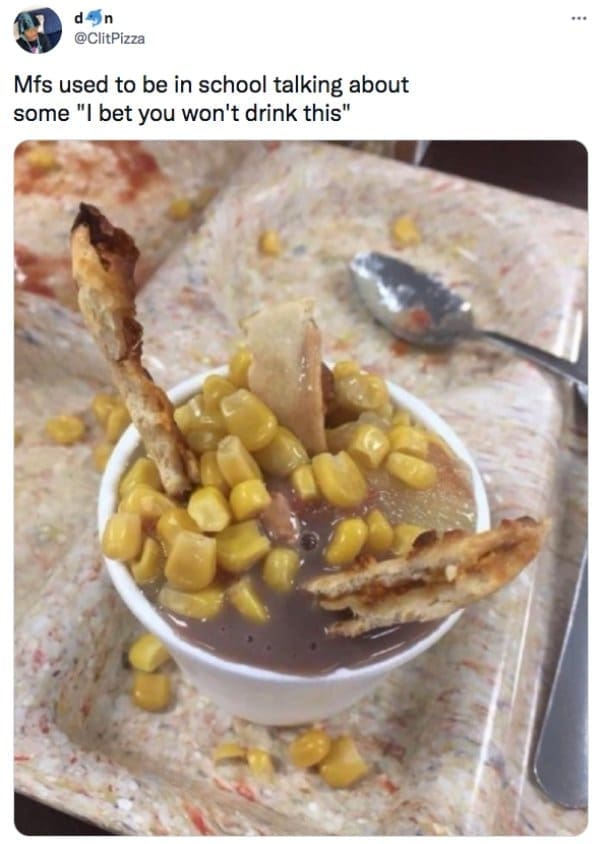Image resolution: width=600 pixels, height=844 pixels.
Task: Open the @ClitPizza profile avatar
Action: click(37, 29)
